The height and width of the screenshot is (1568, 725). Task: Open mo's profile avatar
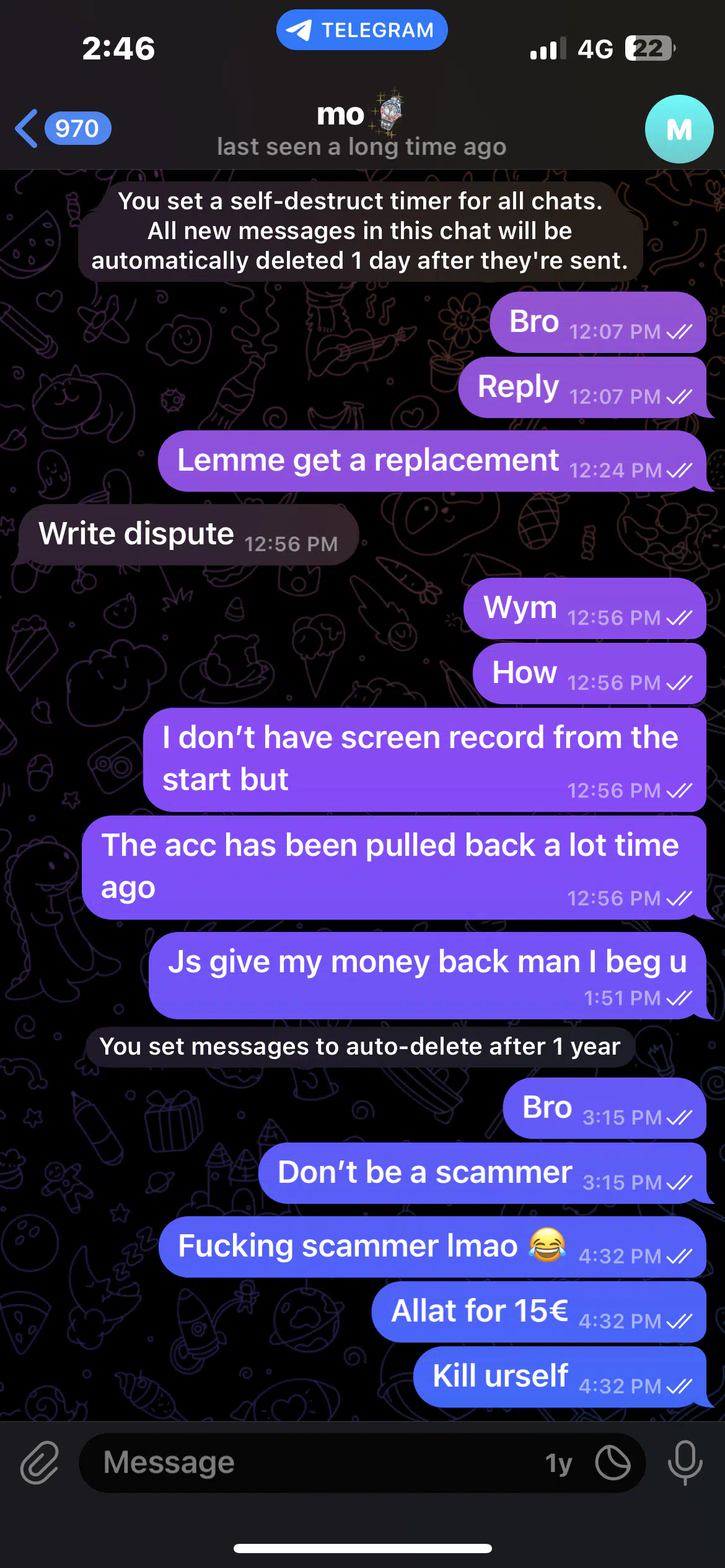point(679,129)
